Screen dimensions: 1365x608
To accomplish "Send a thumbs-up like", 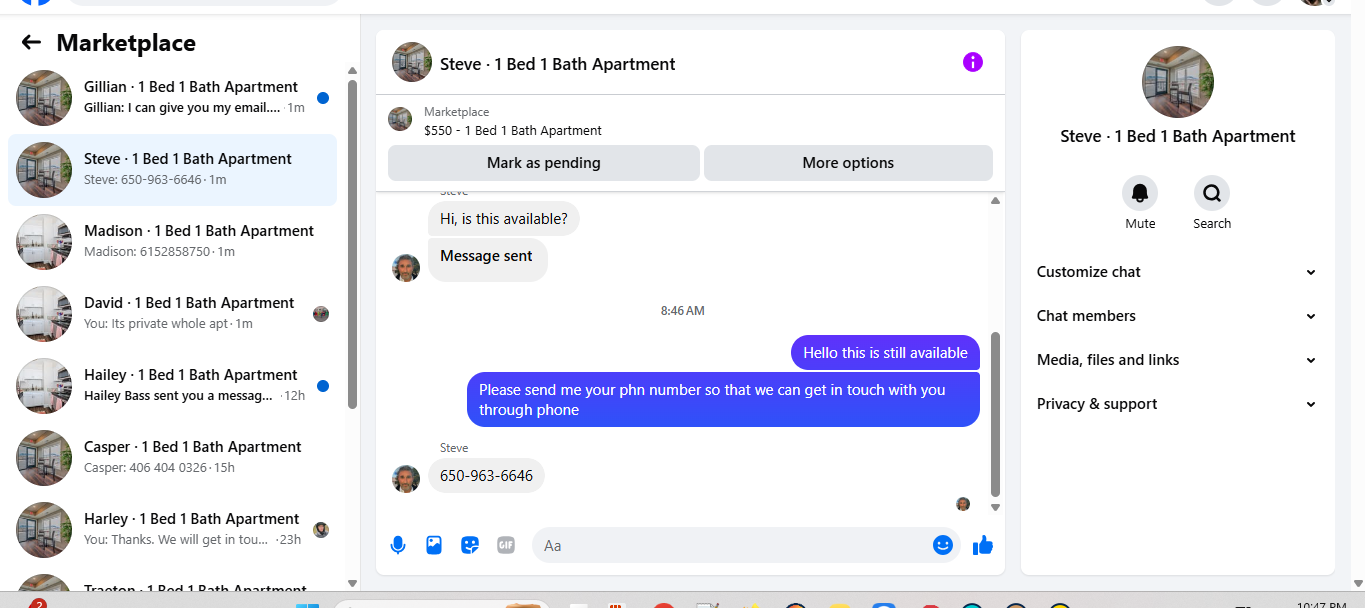I will click(x=983, y=545).
